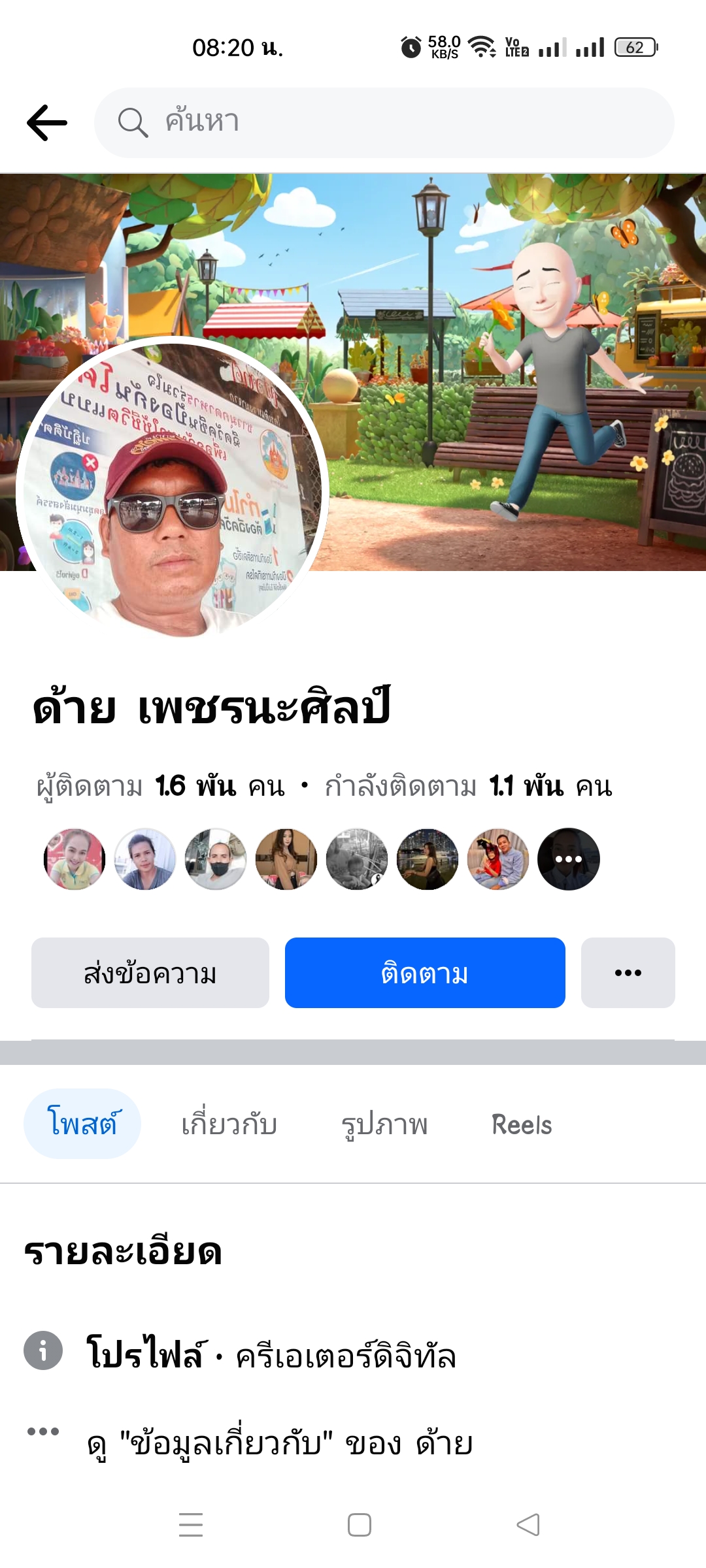Open ดู "ข้อมูลเกี่ยวกับ" ของ ด้าย row

tap(280, 1444)
